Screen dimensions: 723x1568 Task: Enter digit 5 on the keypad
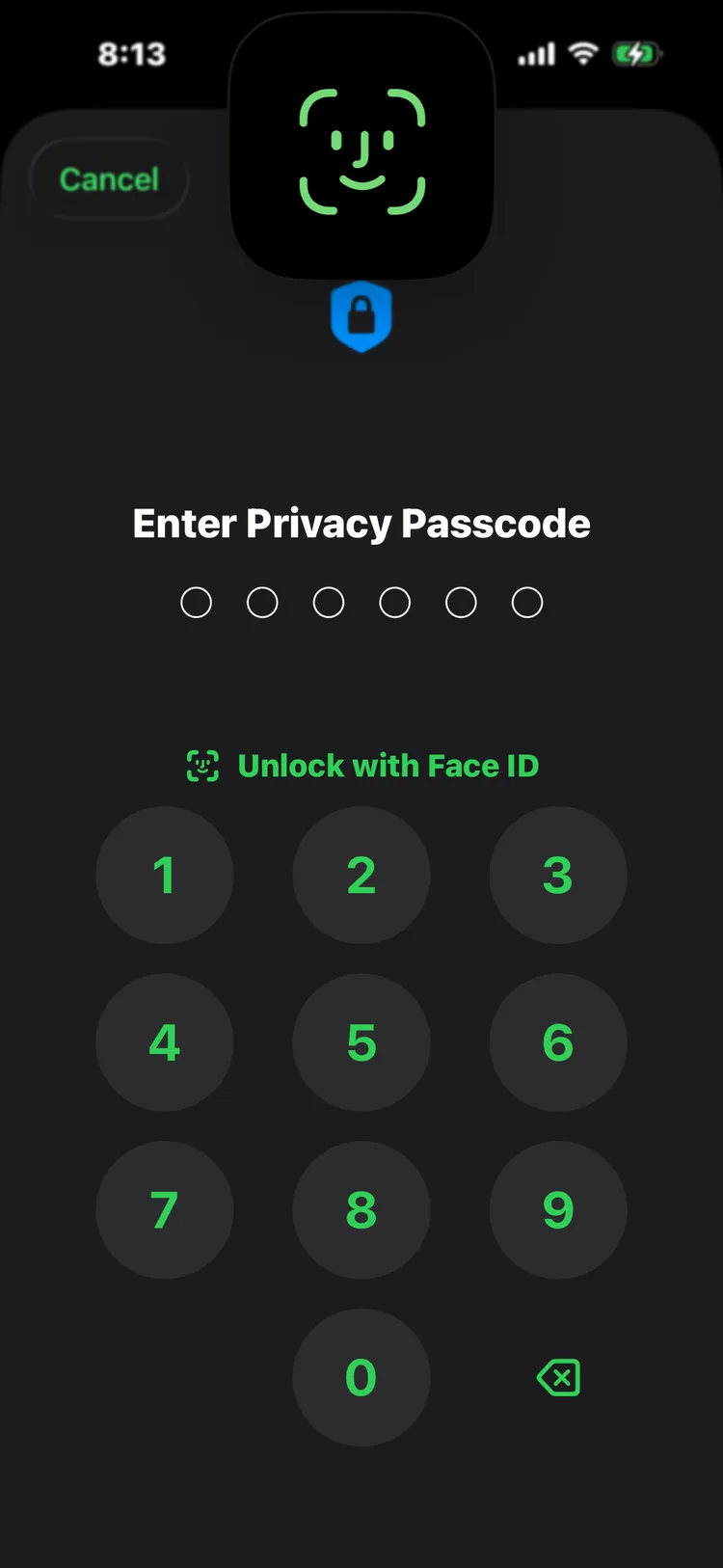click(x=361, y=1042)
